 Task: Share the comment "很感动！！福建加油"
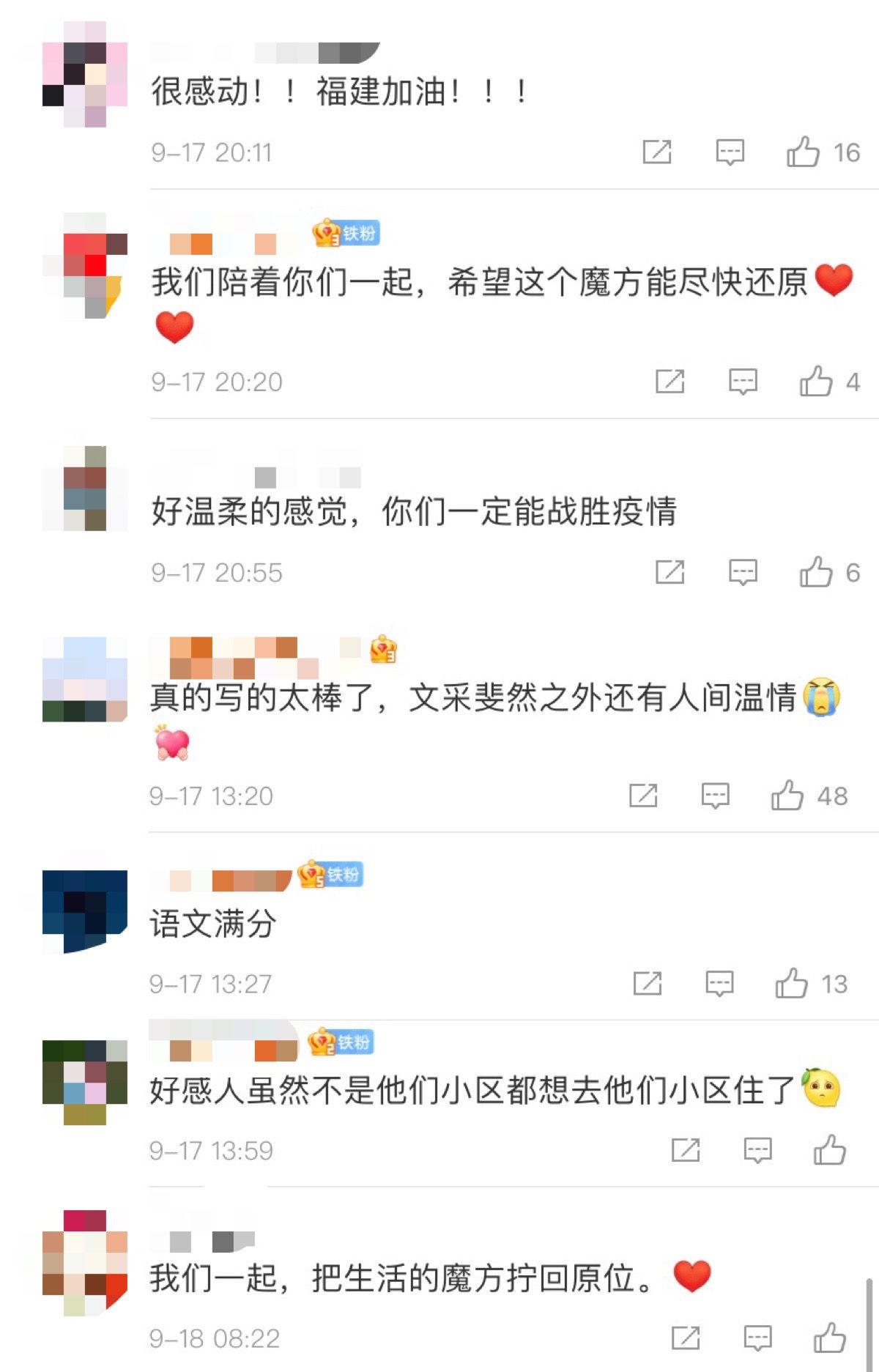656,152
